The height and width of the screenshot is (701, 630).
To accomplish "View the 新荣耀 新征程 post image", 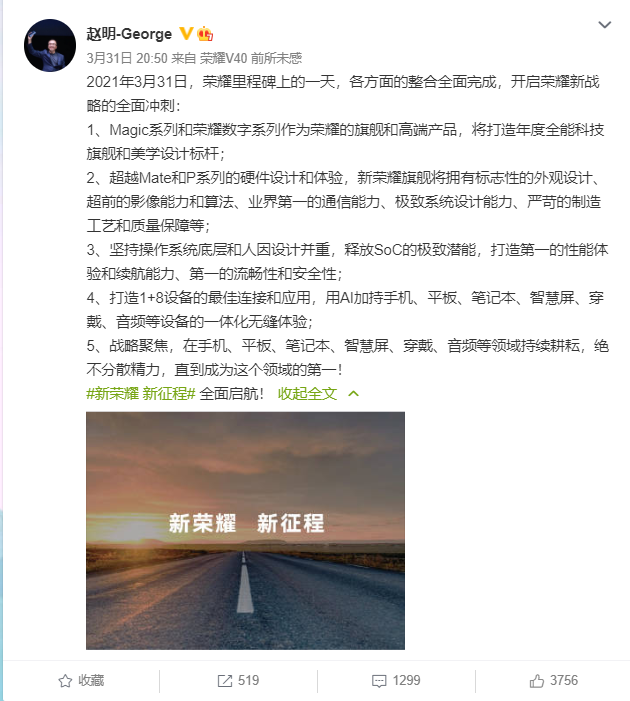I will click(x=245, y=530).
